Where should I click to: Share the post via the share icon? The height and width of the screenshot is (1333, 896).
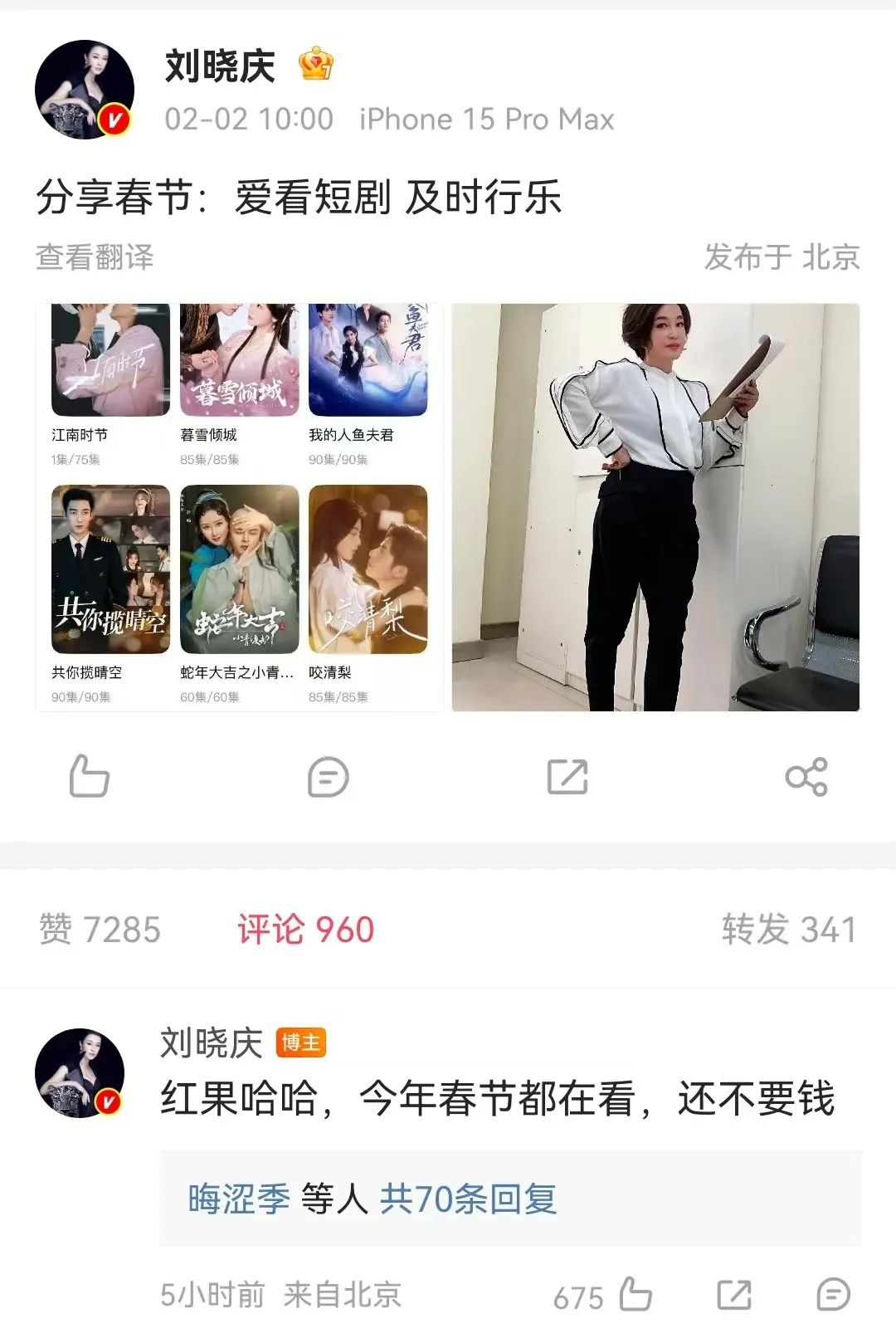[x=806, y=777]
